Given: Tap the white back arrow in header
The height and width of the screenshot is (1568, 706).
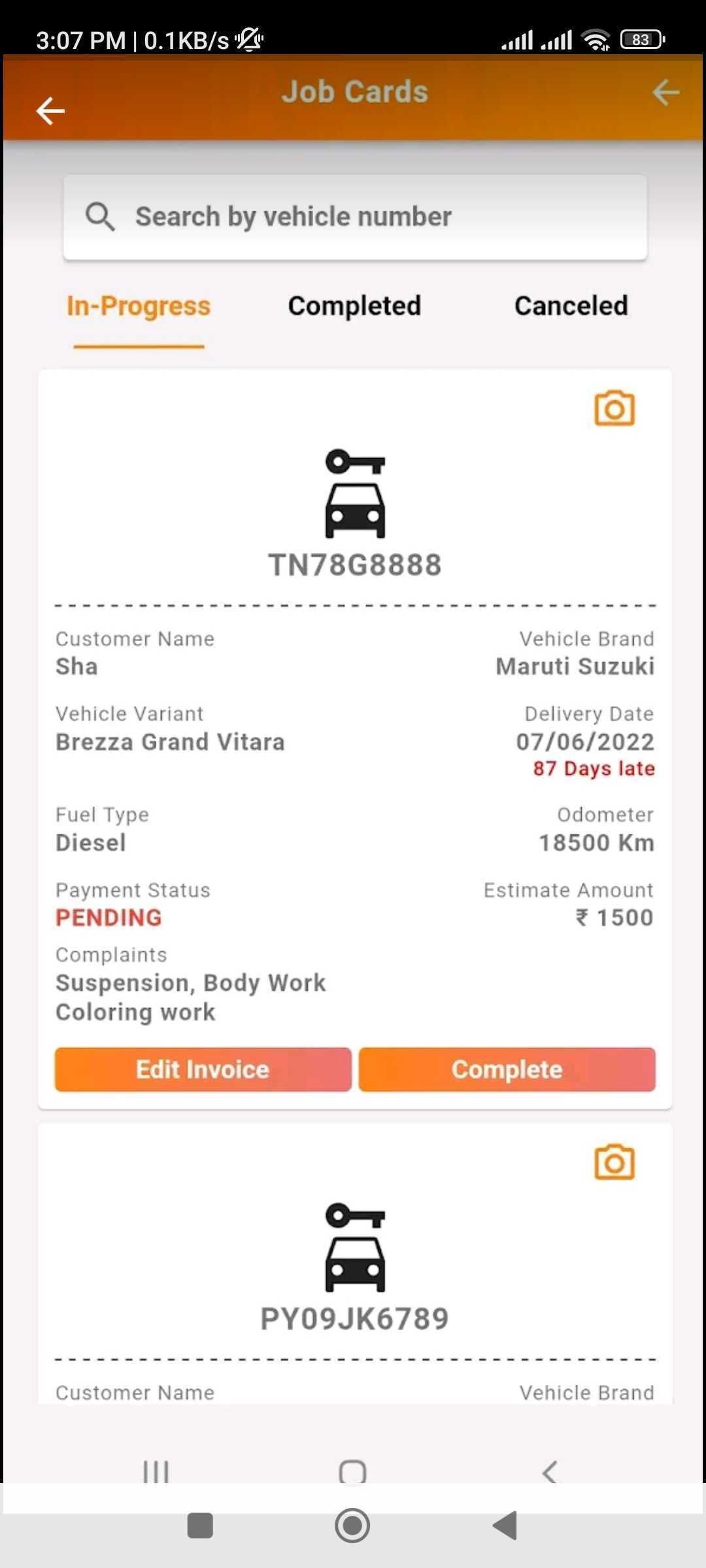Looking at the screenshot, I should coord(50,110).
